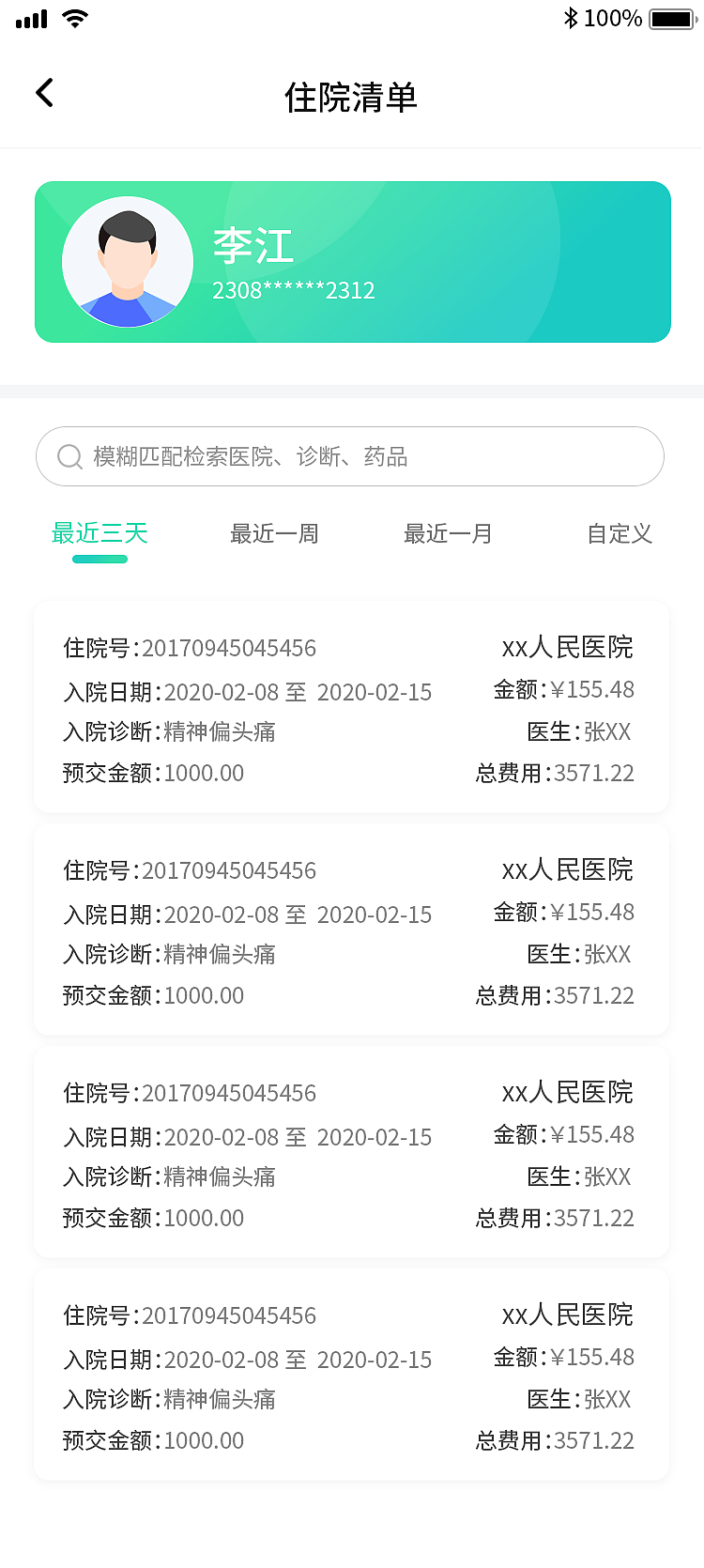
Task: Tap the back arrow to leave 住院清单
Action: point(43,92)
